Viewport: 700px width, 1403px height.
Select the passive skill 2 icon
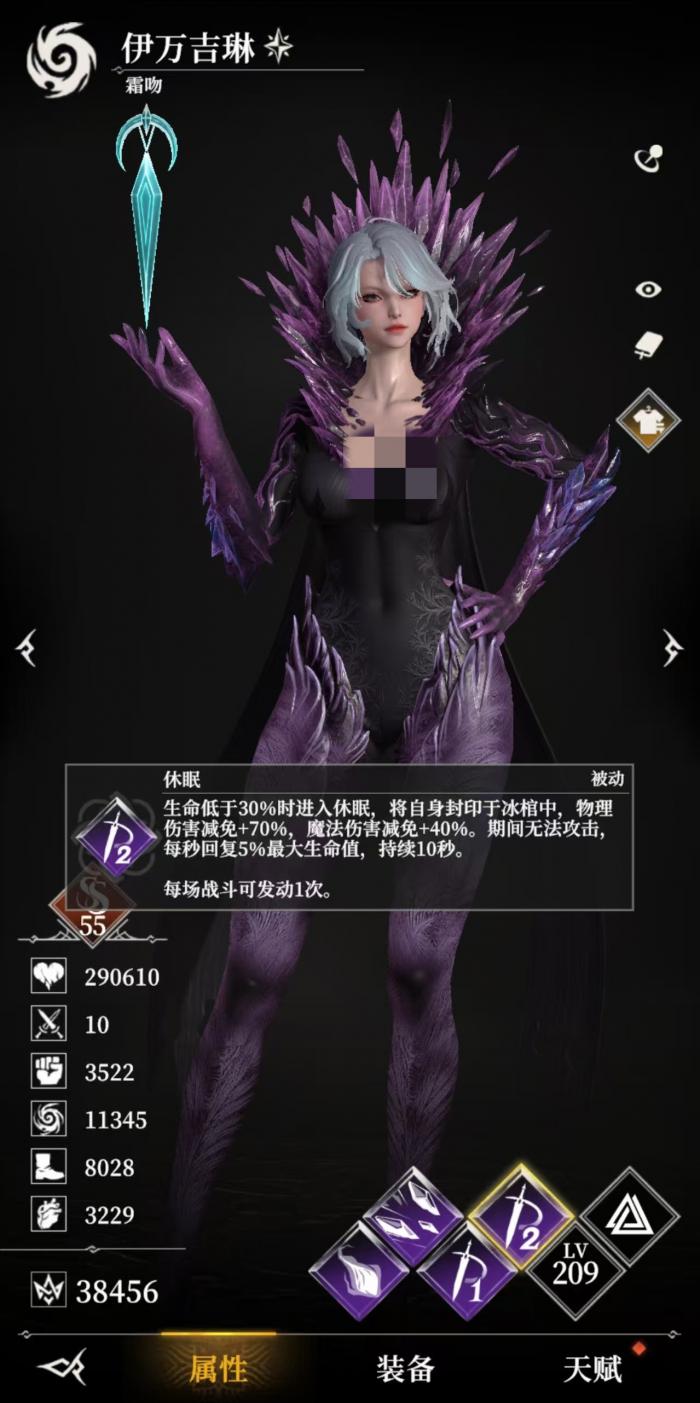(520, 1215)
